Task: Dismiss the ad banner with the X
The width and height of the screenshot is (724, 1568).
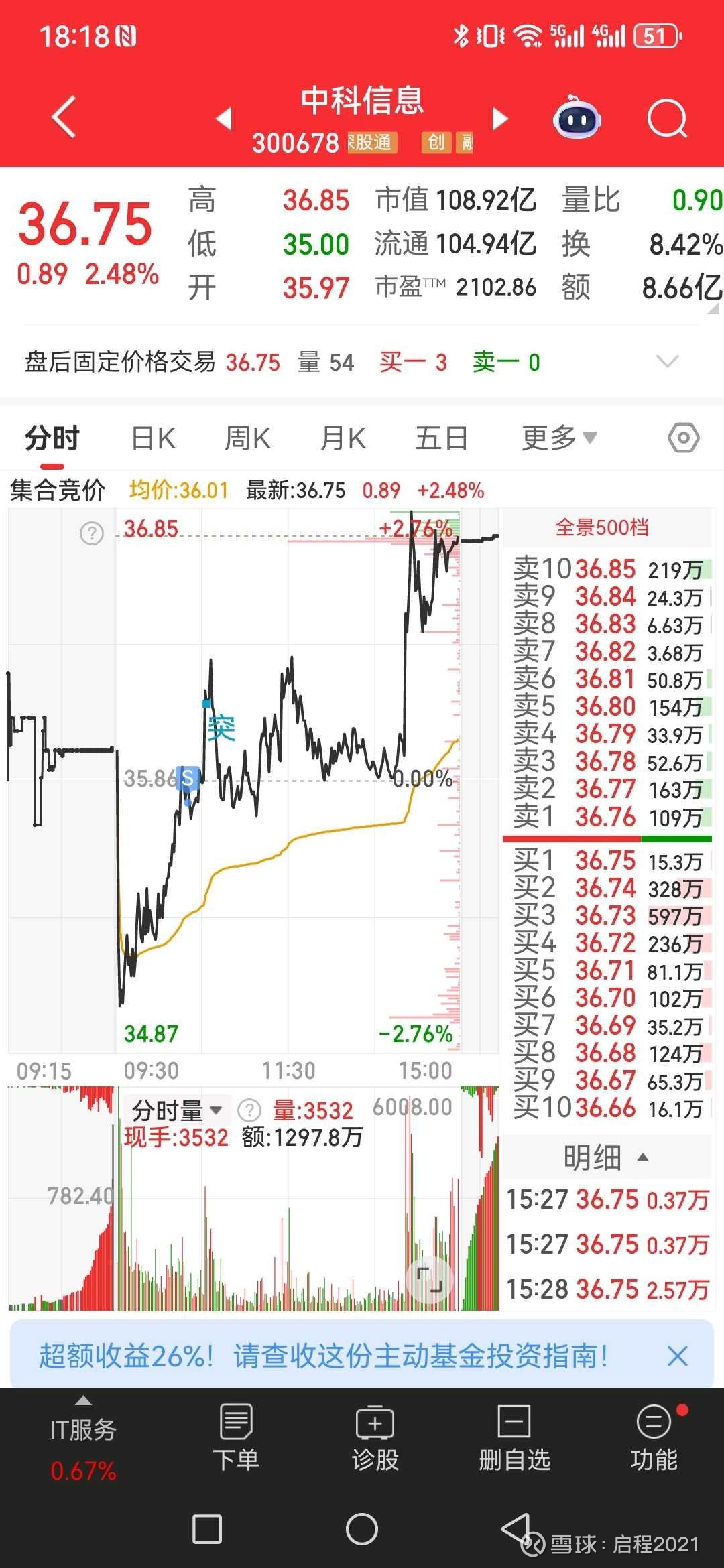Action: (x=678, y=1355)
